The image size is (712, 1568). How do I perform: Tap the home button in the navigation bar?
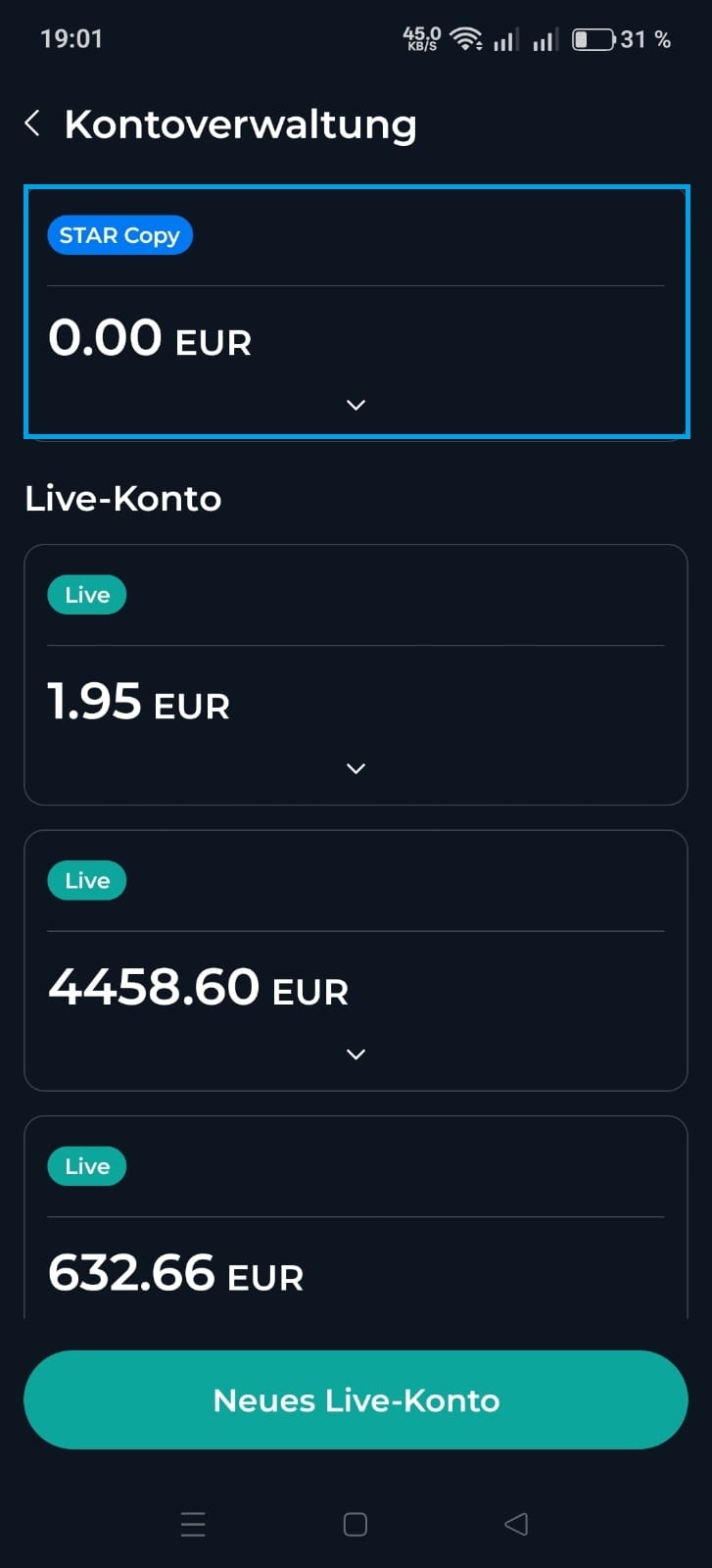coord(356,1524)
